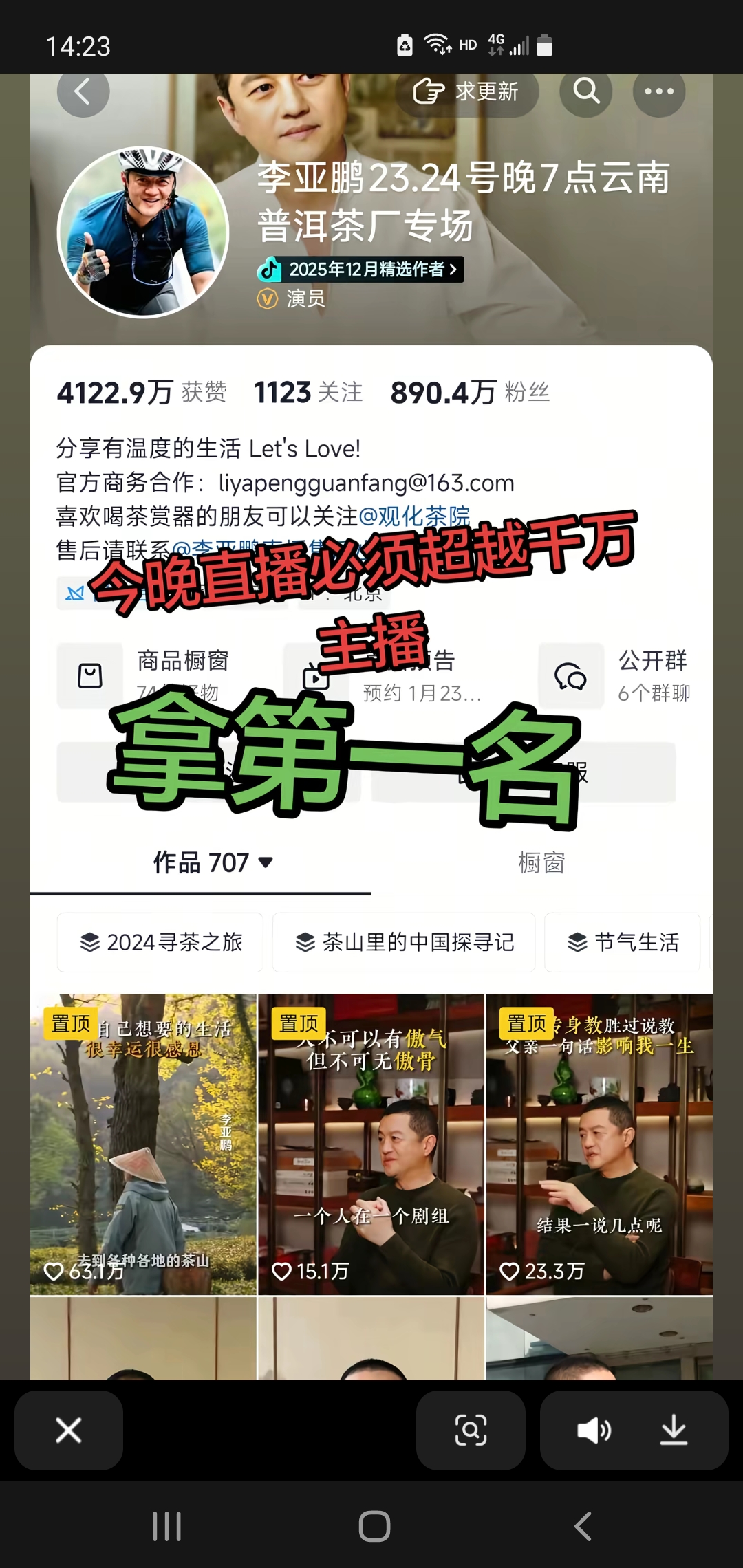Screen dimensions: 743x1568
Task: Close the media viewer
Action: 69,1430
